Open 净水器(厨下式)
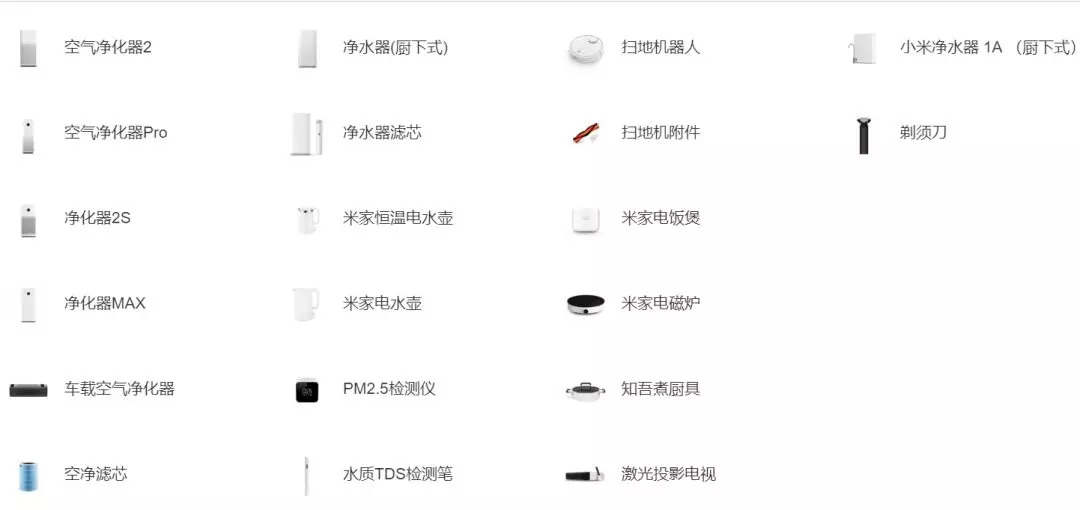The image size is (1080, 510). click(395, 47)
